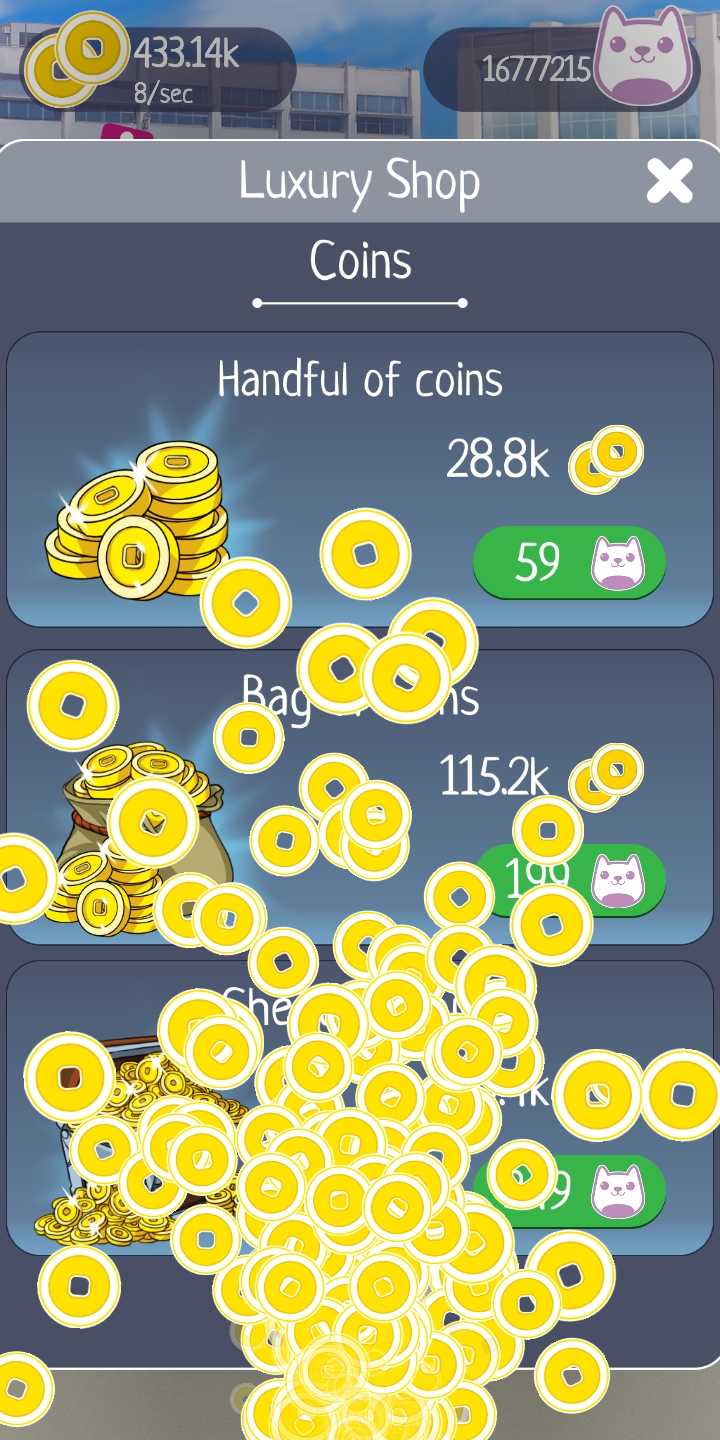Close the Luxury Shop dialog
Viewport: 720px width, 1440px height.
pos(669,182)
